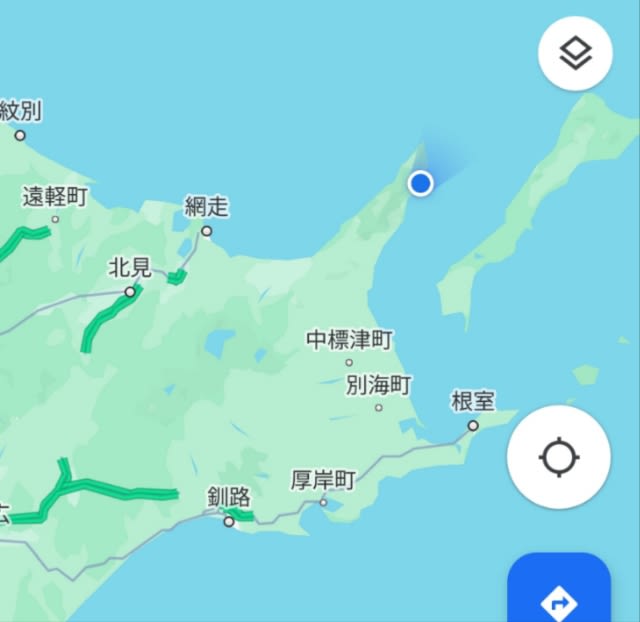The image size is (640, 622).
Task: Select the 釧路 city label
Action: pos(228,498)
